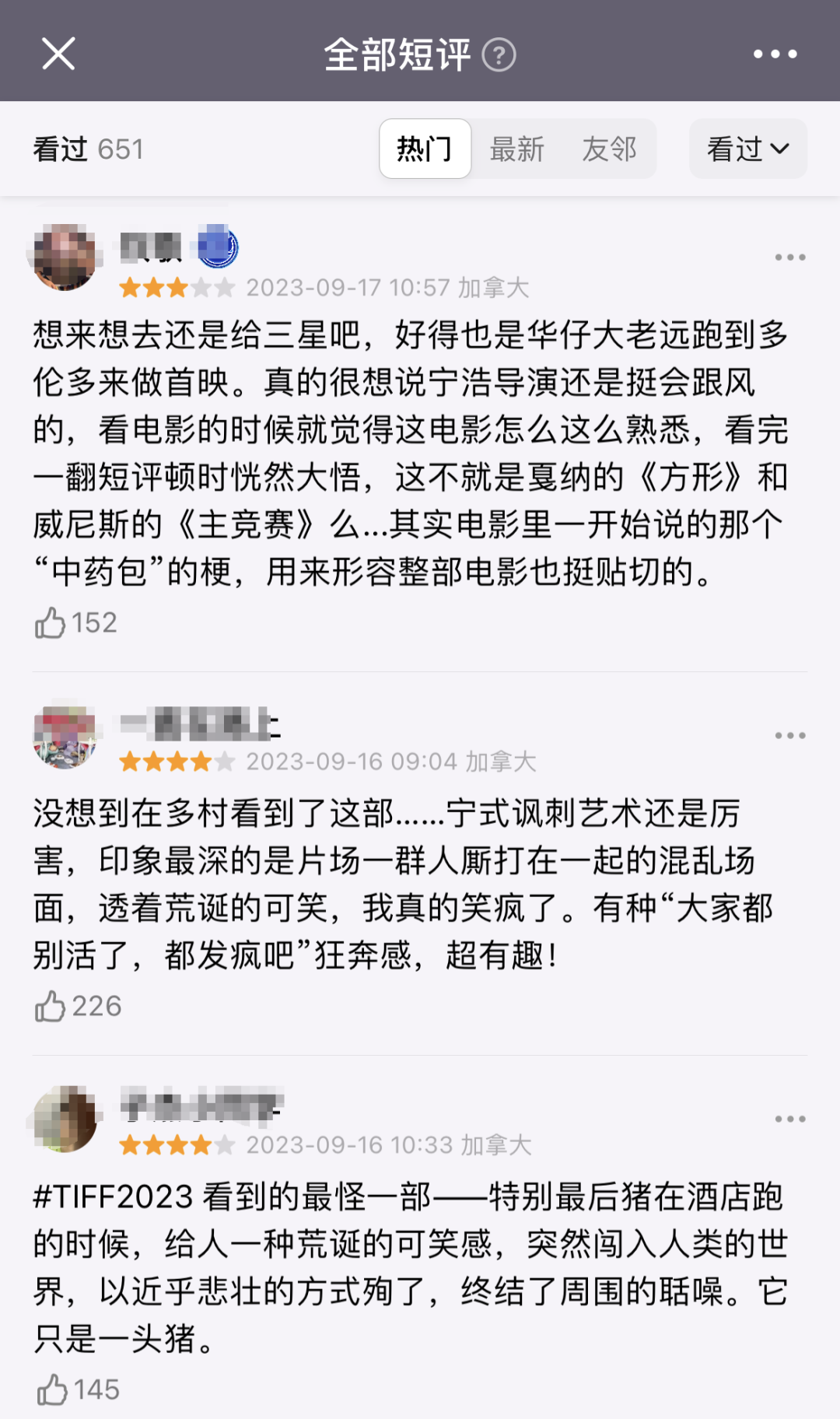840x1419 pixels.
Task: Like the #TIFF2023 review with 145 likes
Action: (52, 1390)
